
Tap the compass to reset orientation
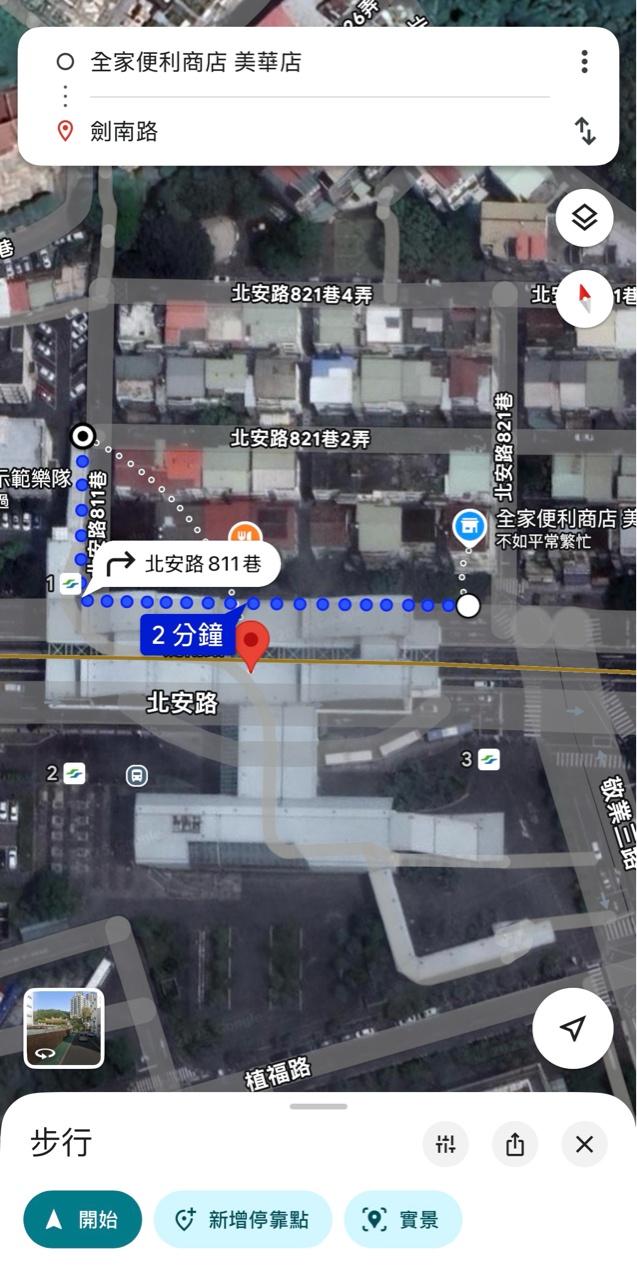pos(584,297)
